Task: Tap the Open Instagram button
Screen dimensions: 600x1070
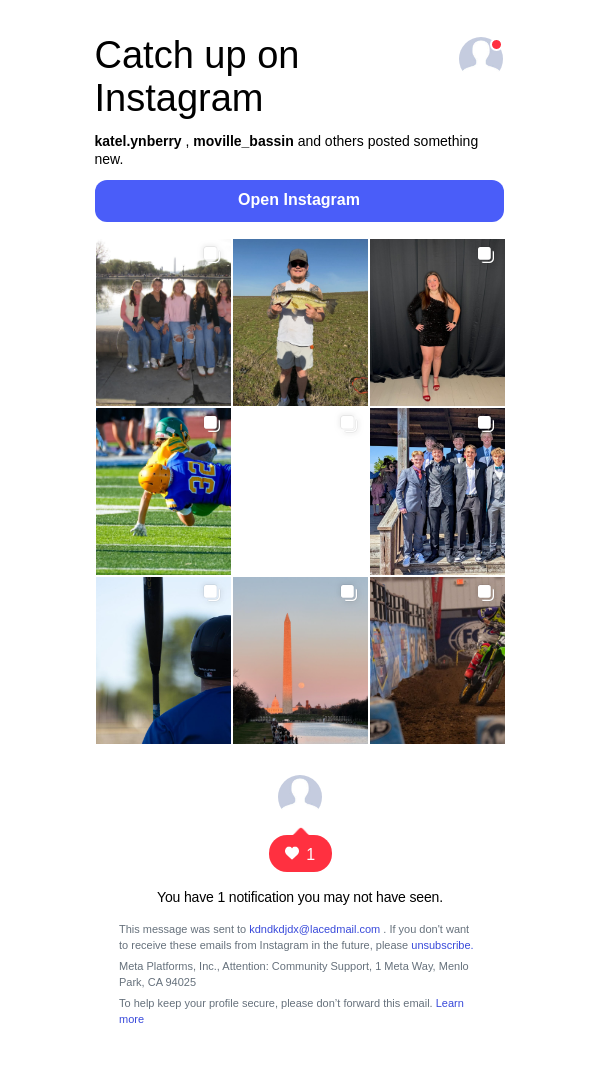Action: coord(299,200)
